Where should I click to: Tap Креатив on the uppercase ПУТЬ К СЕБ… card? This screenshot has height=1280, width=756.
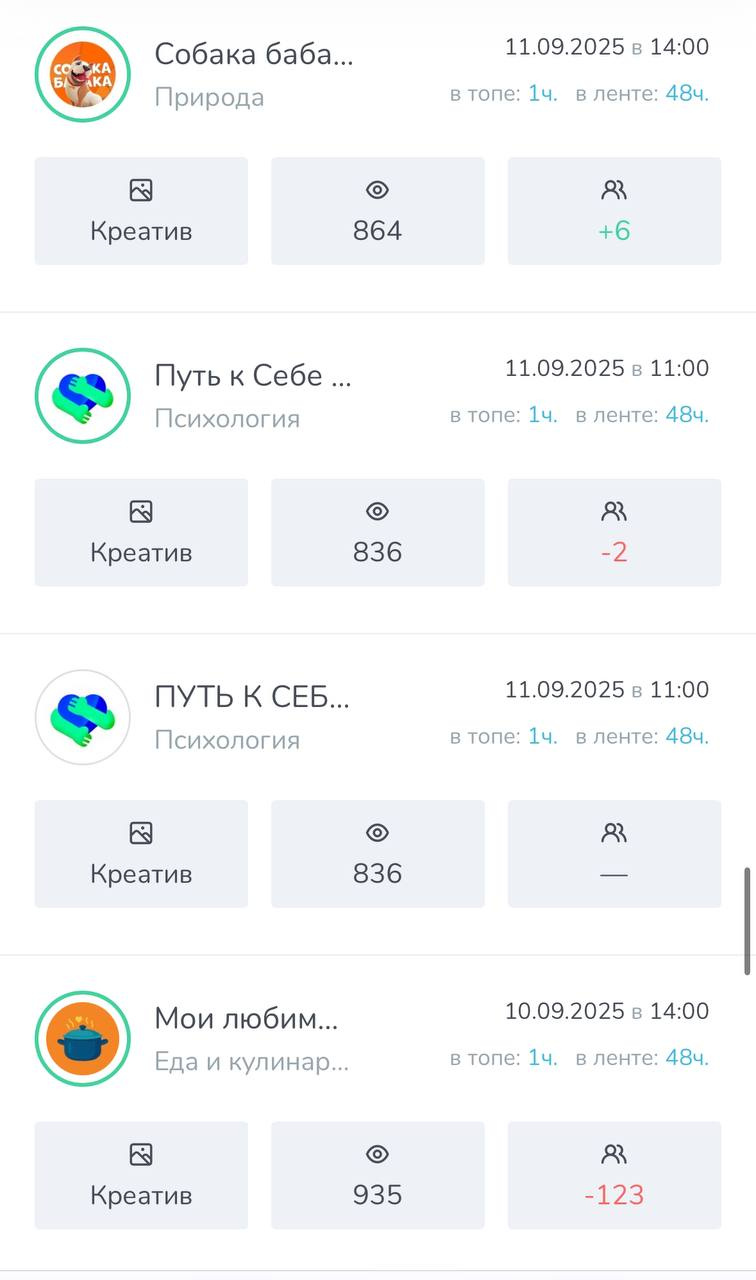point(141,854)
